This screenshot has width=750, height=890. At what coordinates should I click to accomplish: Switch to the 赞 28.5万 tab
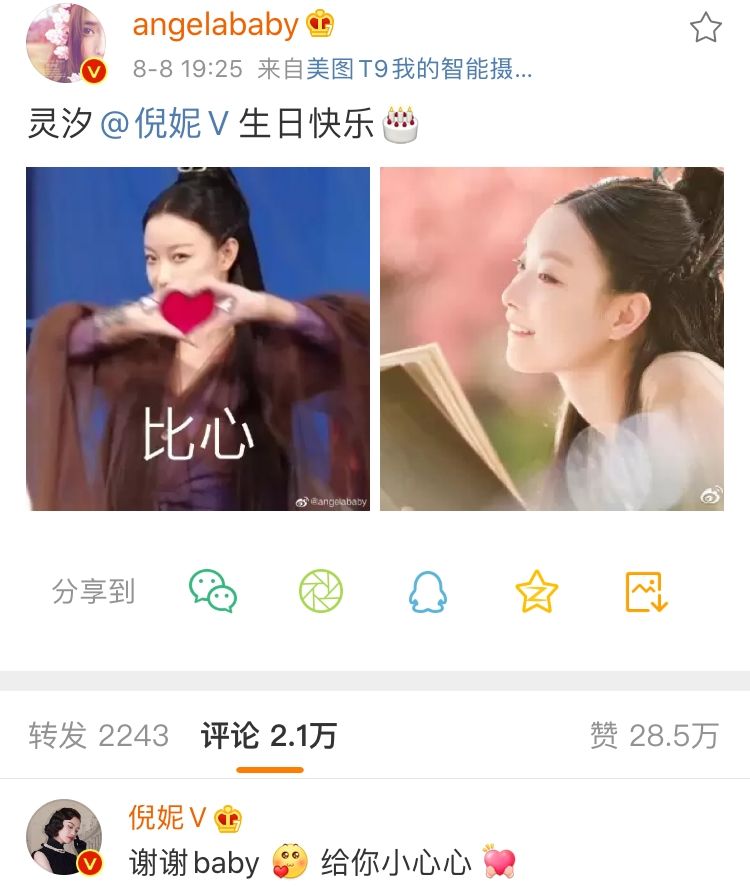(654, 737)
